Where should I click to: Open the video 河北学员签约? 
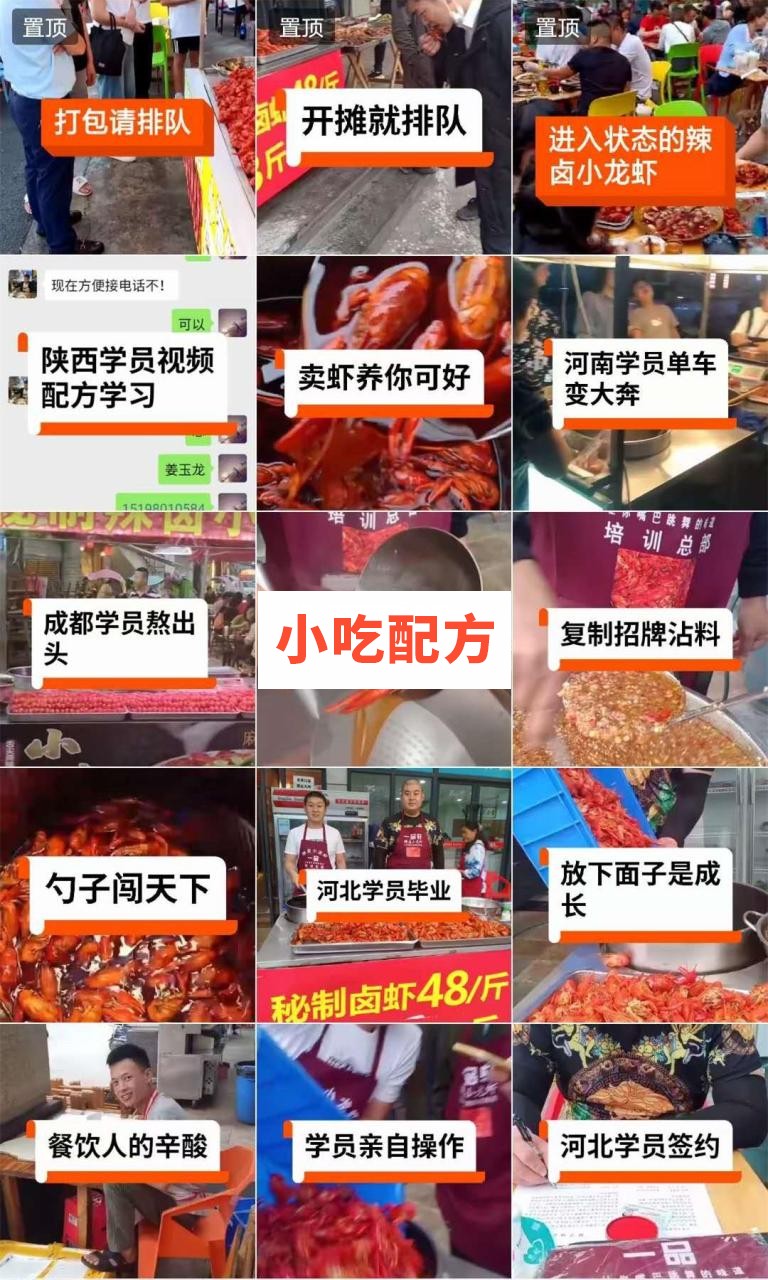click(x=640, y=1150)
